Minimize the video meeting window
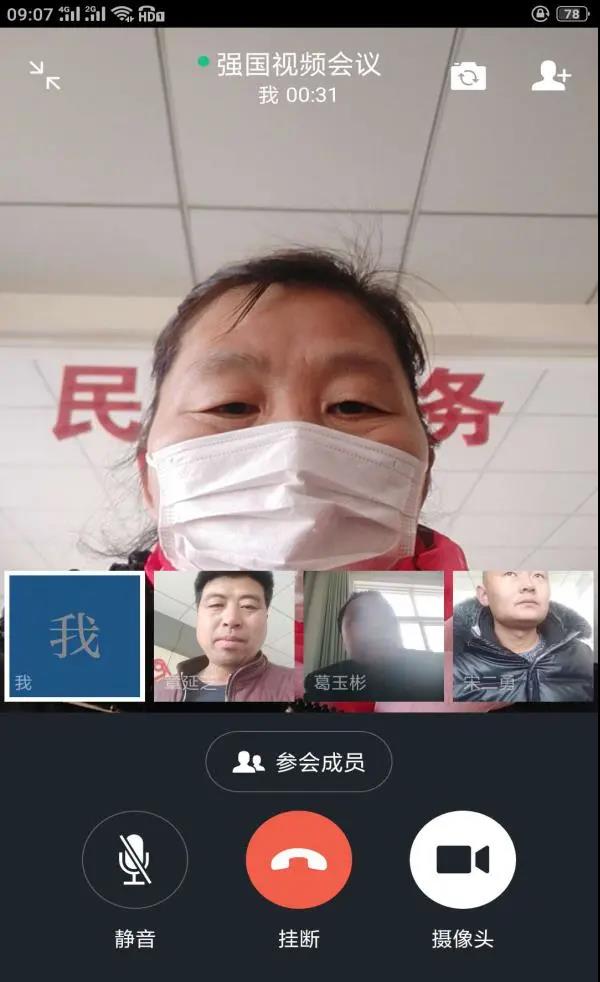This screenshot has height=982, width=600. (x=45, y=75)
